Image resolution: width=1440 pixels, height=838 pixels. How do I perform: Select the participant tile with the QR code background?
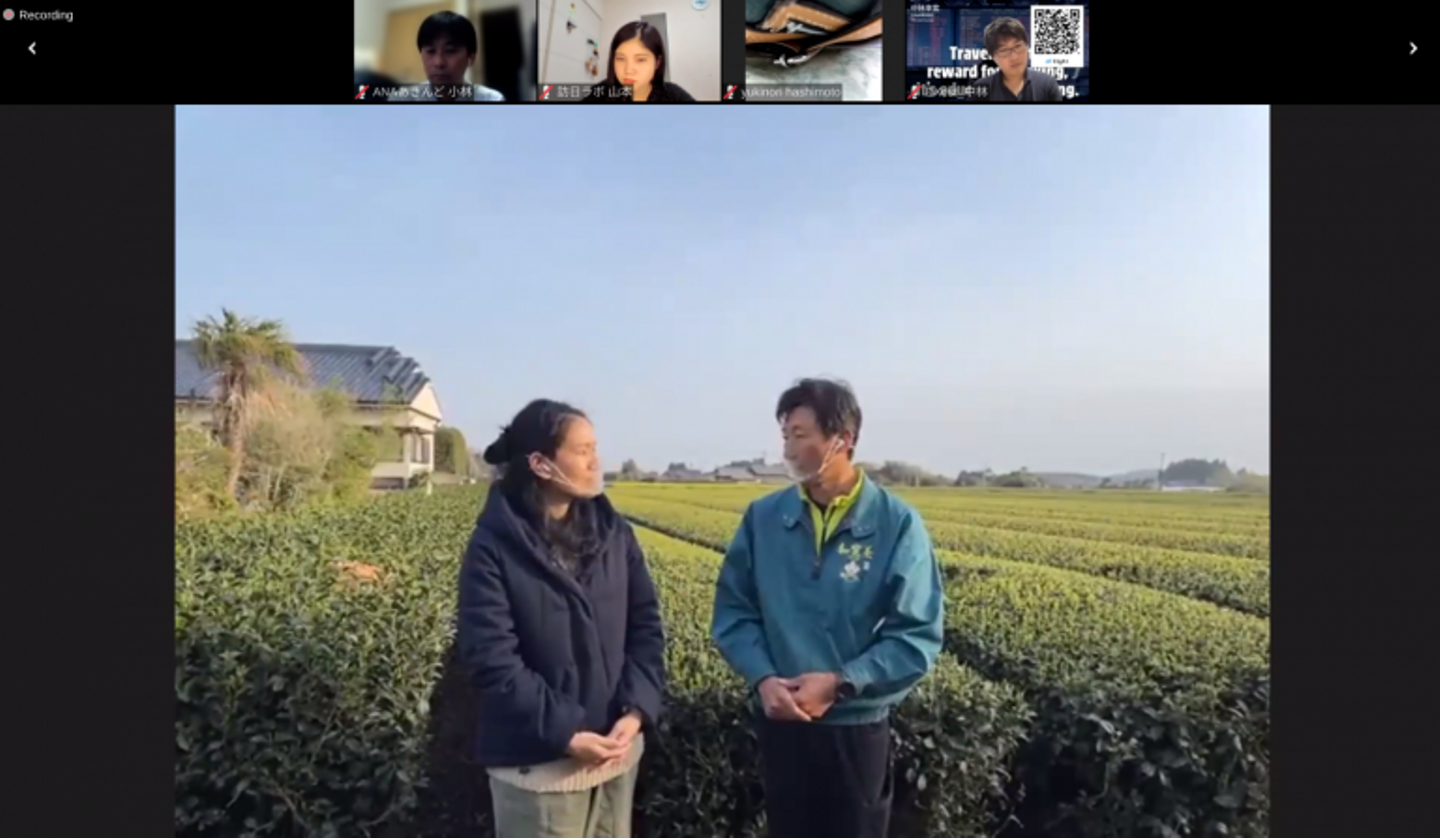point(997,50)
